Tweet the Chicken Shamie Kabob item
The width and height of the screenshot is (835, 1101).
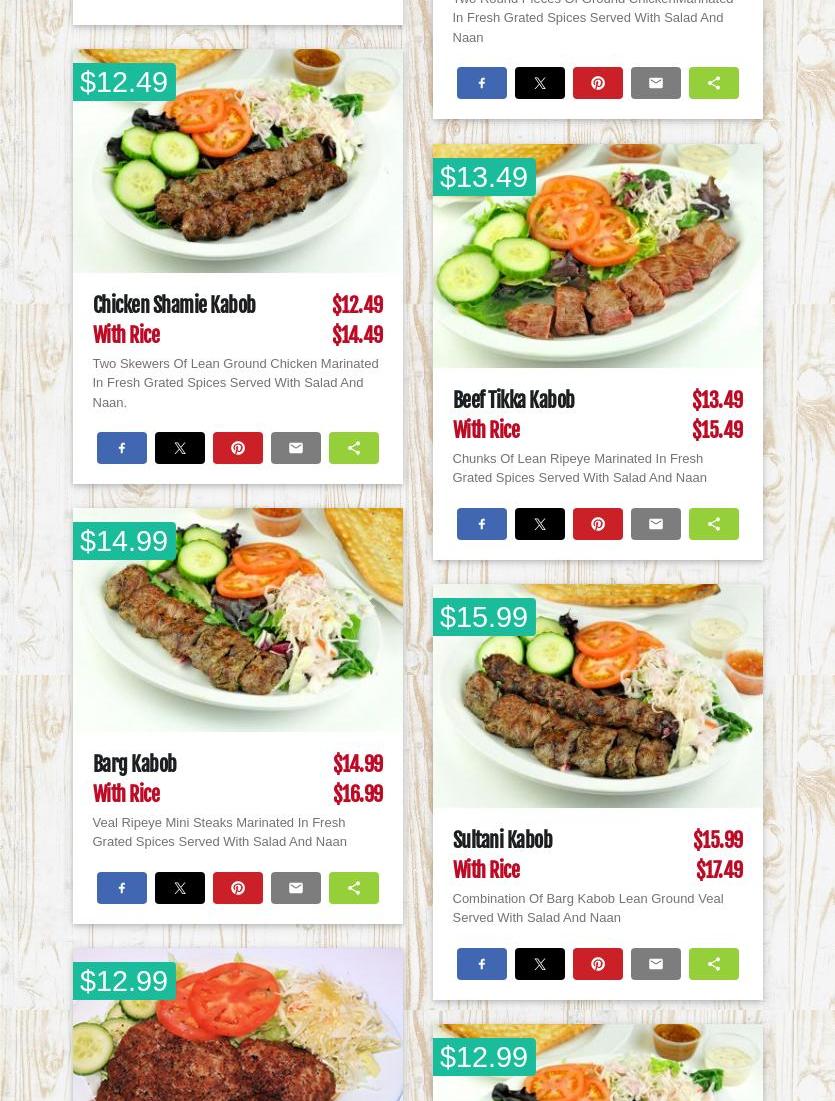pos(180,448)
